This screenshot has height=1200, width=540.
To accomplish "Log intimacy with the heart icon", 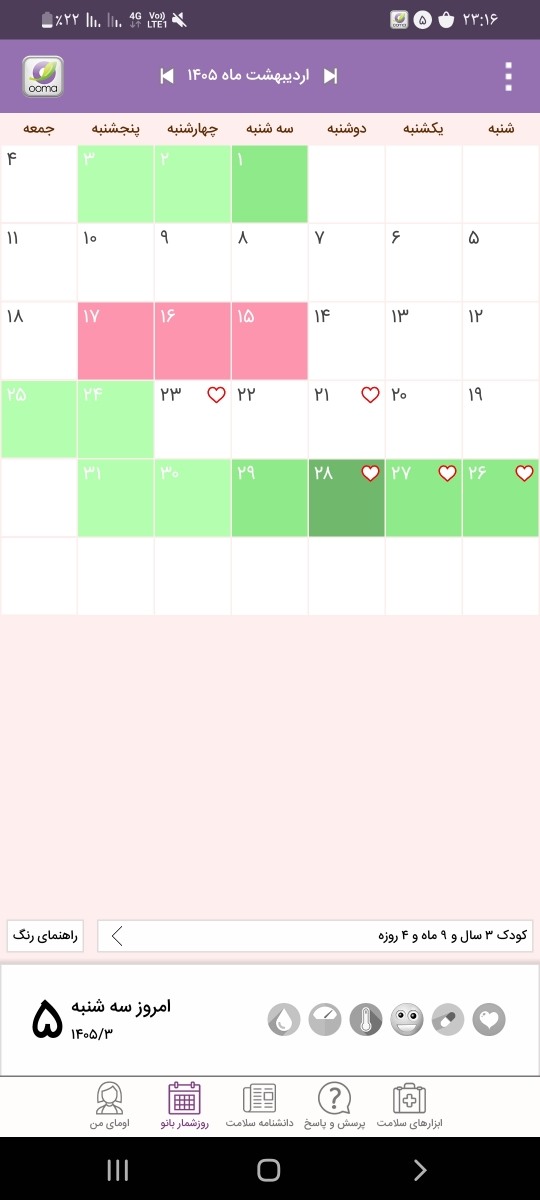I will 489,1019.
